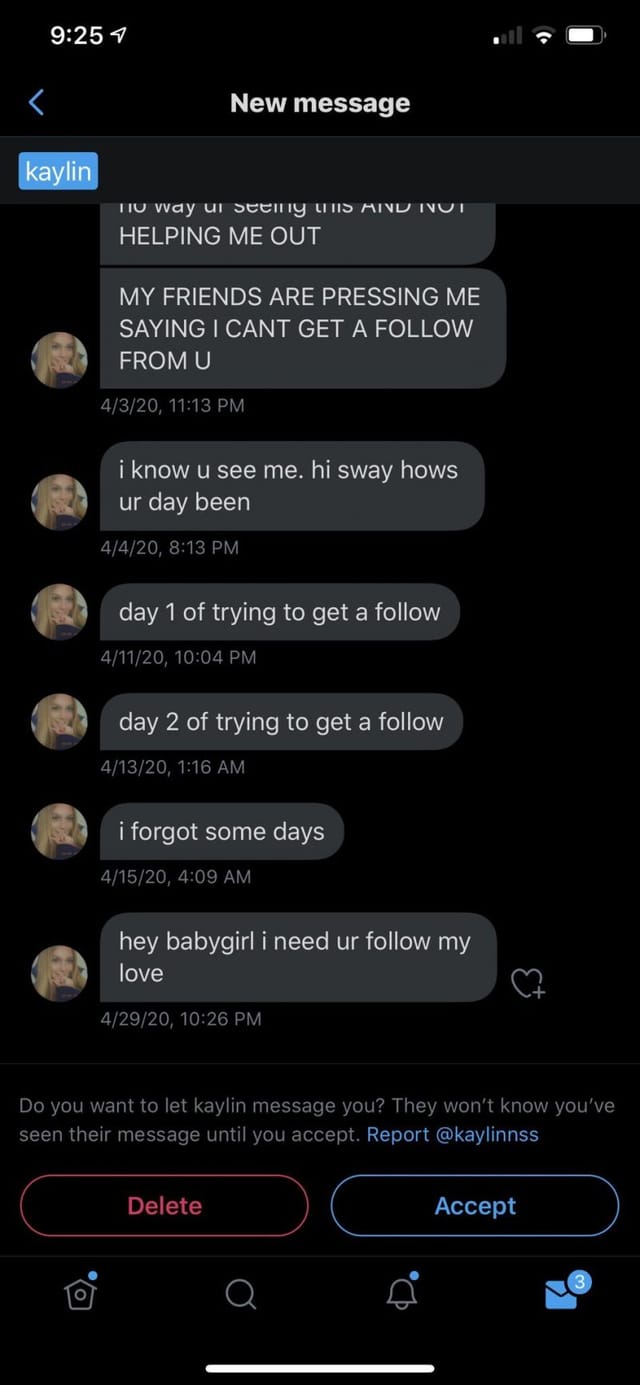This screenshot has width=640, height=1385.
Task: Open kaylin's avatar next to 'day 1' message
Action: coord(59,612)
